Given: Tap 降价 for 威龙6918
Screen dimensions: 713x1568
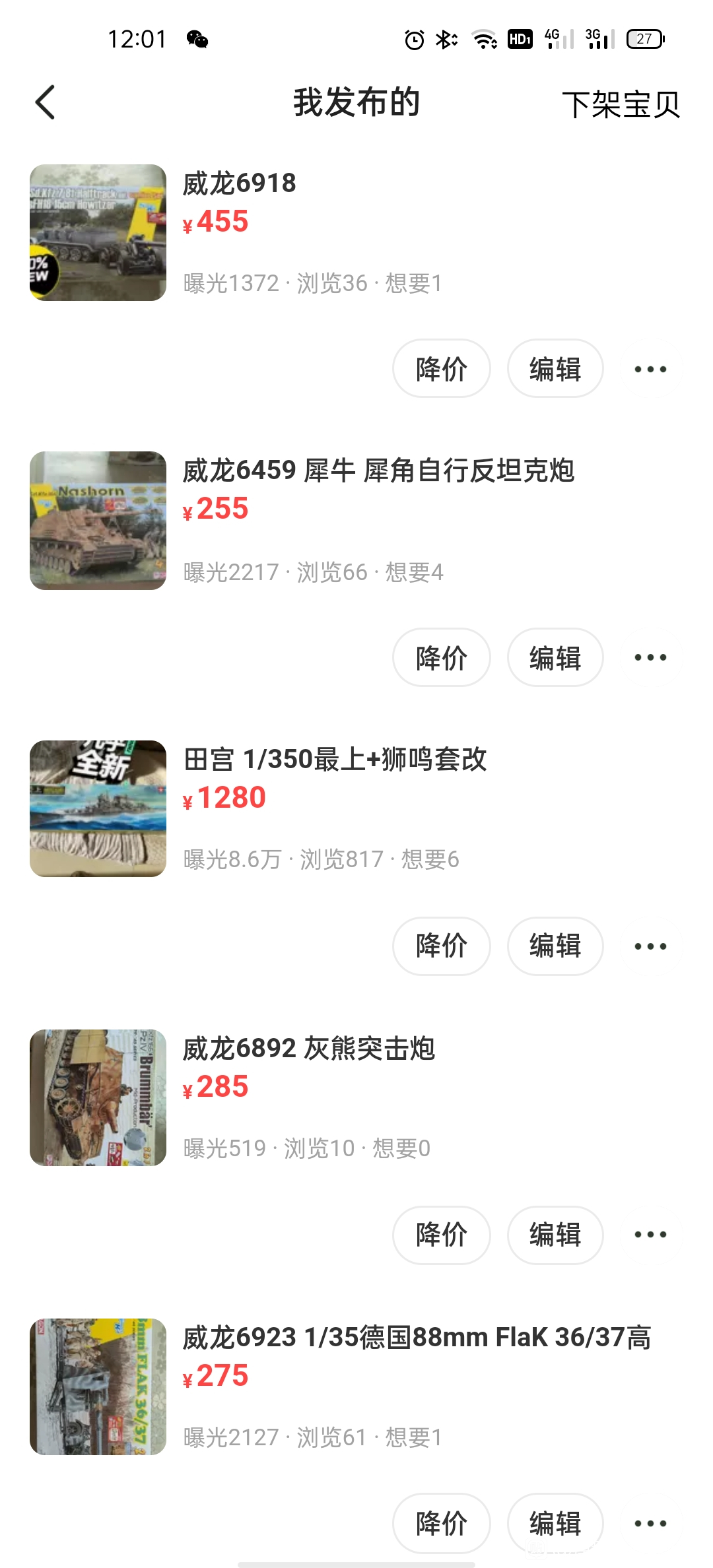Looking at the screenshot, I should 442,368.
